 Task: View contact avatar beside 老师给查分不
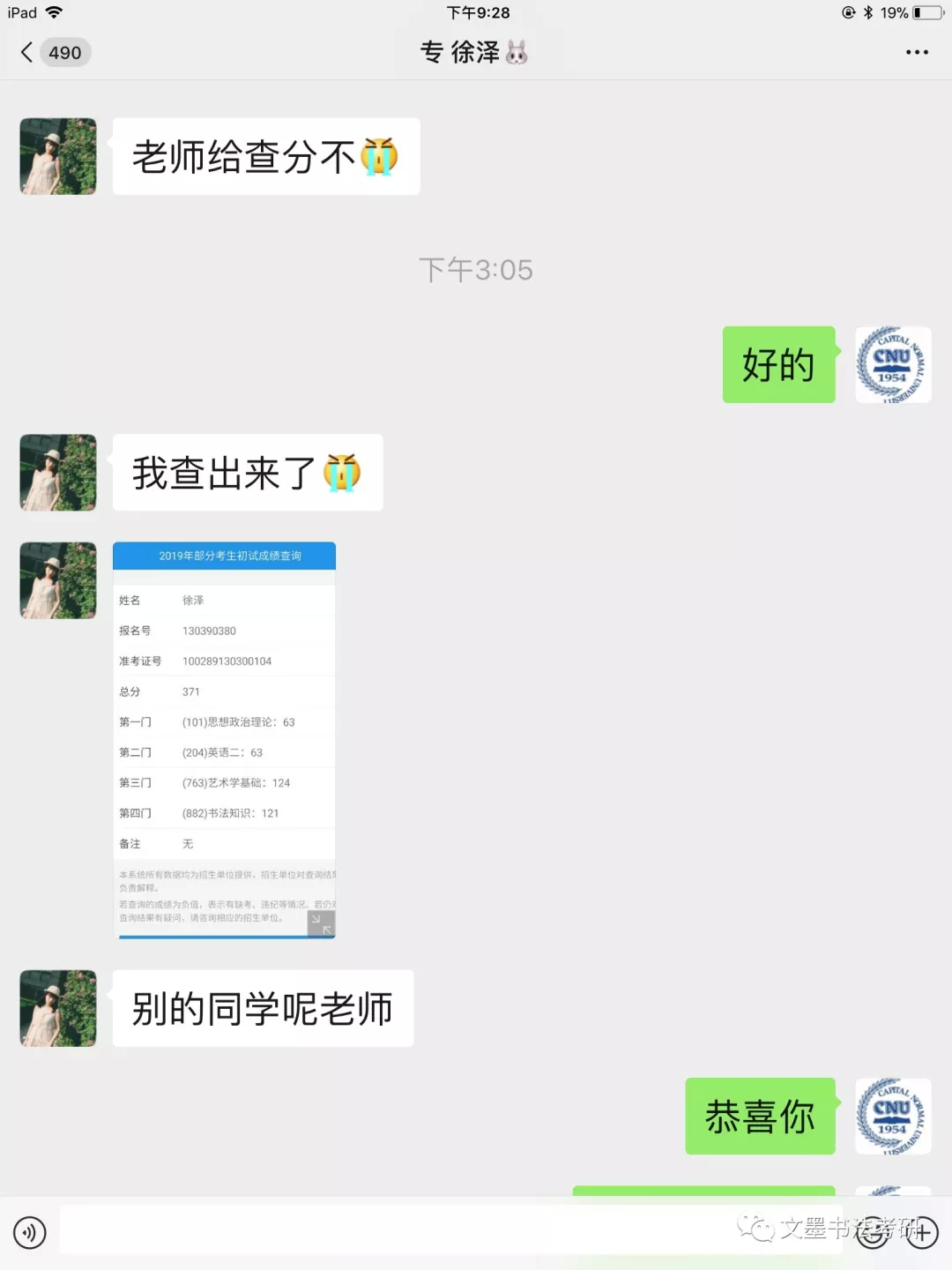click(58, 156)
